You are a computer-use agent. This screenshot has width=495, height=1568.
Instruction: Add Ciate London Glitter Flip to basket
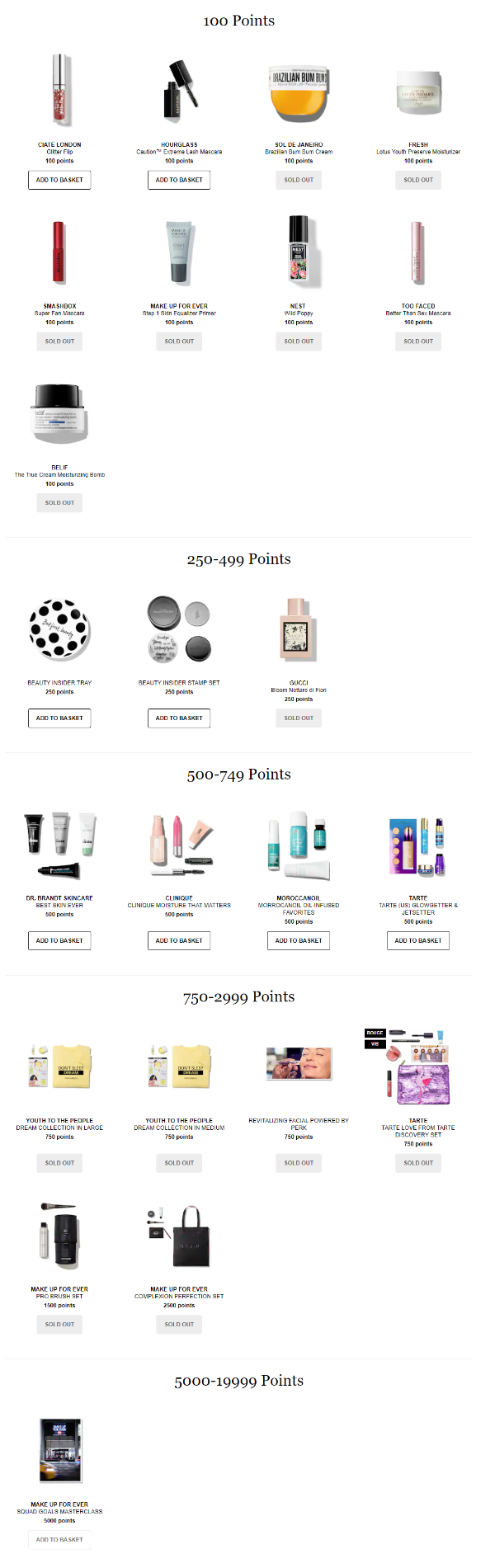click(x=59, y=180)
